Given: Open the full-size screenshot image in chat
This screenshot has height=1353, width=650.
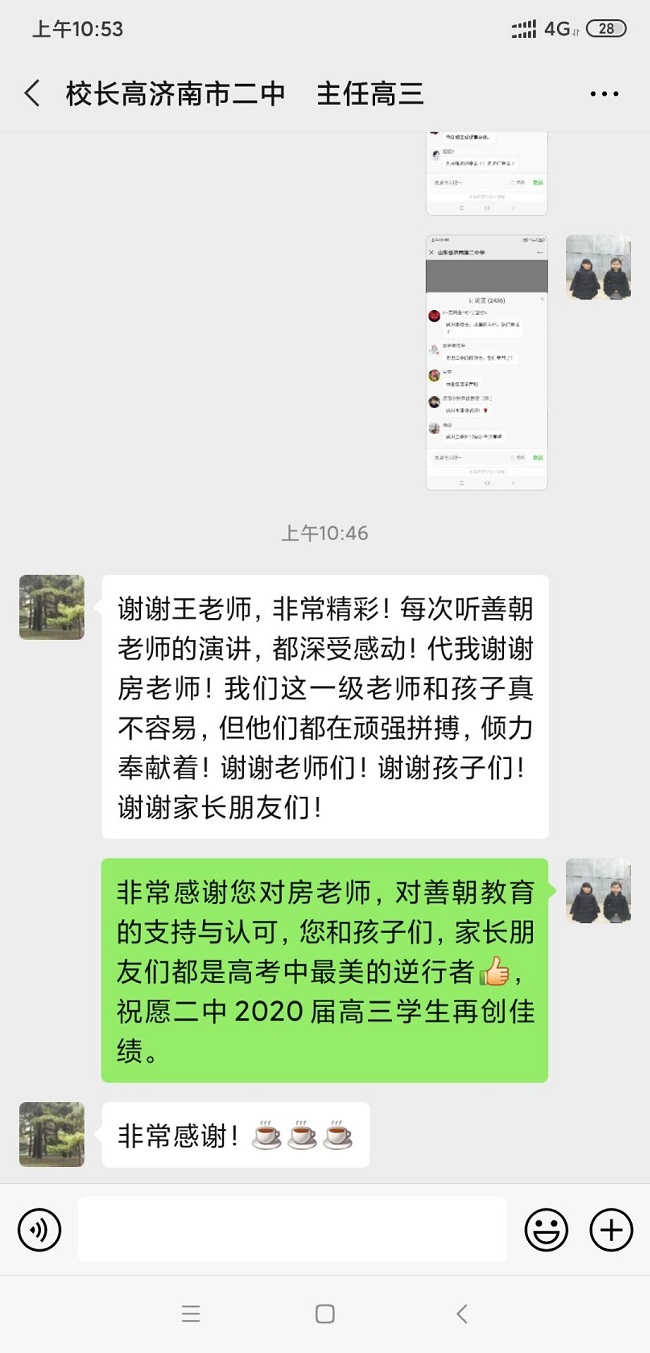Looking at the screenshot, I should [x=487, y=362].
